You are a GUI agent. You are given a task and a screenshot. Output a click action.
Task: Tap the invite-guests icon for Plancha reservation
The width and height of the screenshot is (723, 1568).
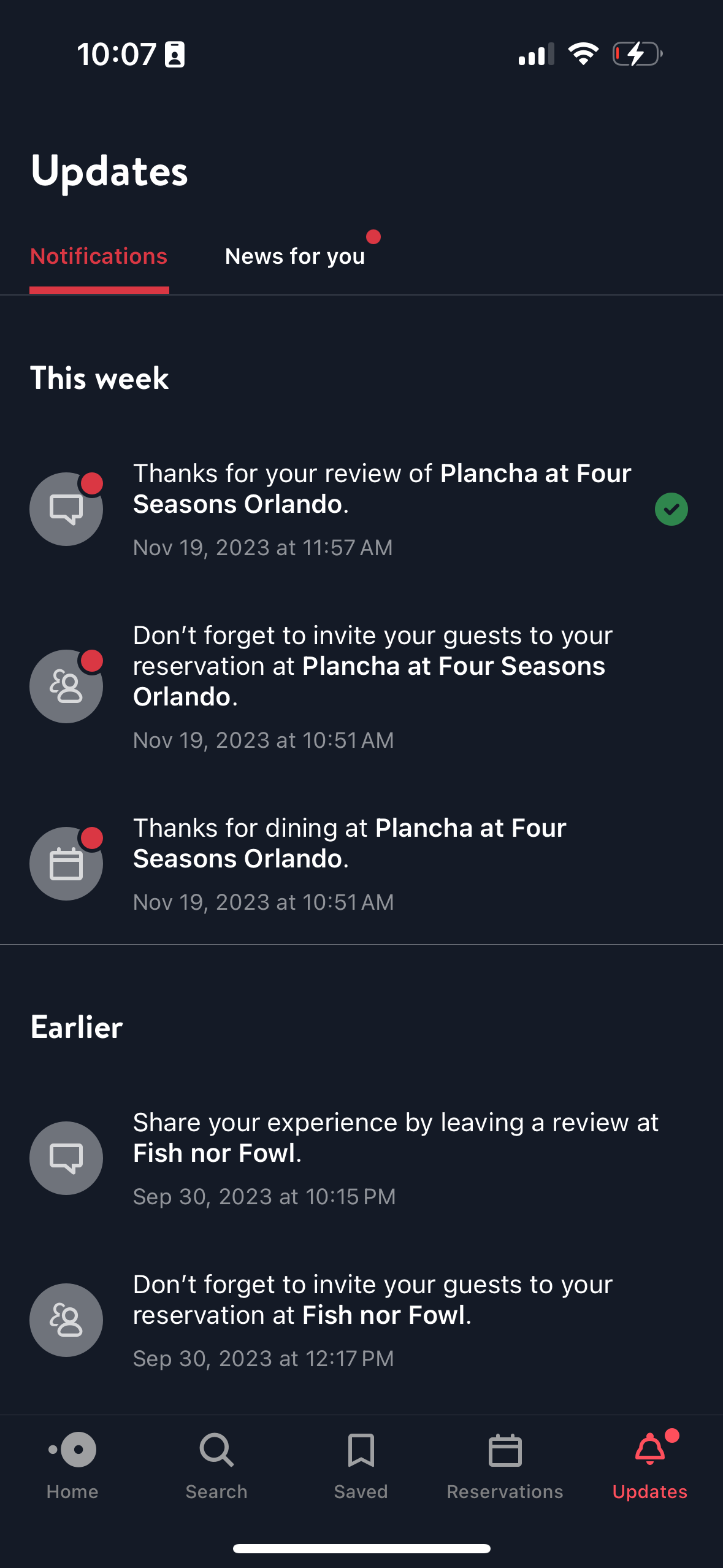pos(66,685)
